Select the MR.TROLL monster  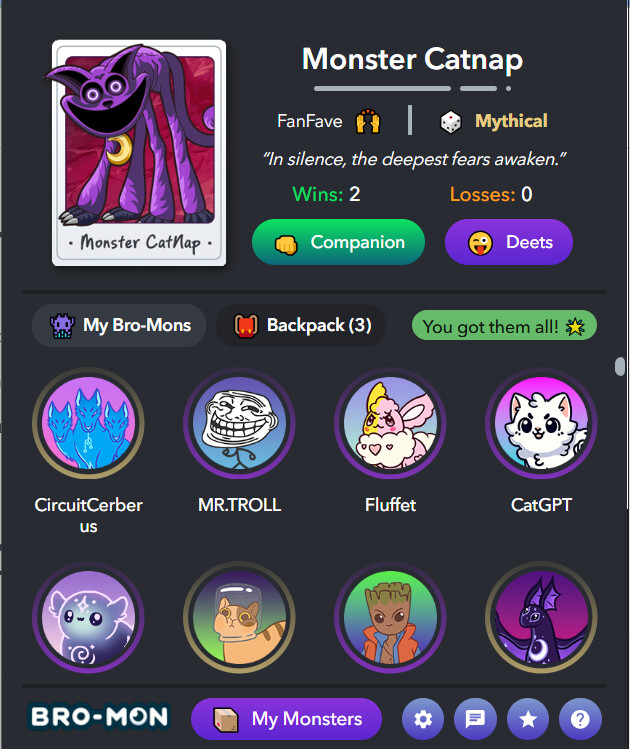coord(239,424)
